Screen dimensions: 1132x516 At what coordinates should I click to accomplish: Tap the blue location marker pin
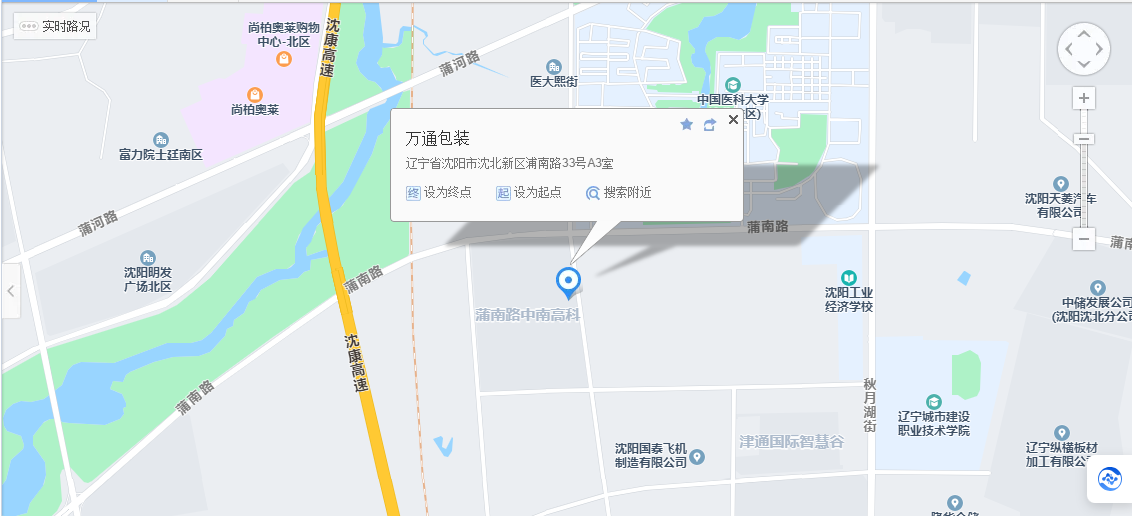pyautogui.click(x=568, y=281)
